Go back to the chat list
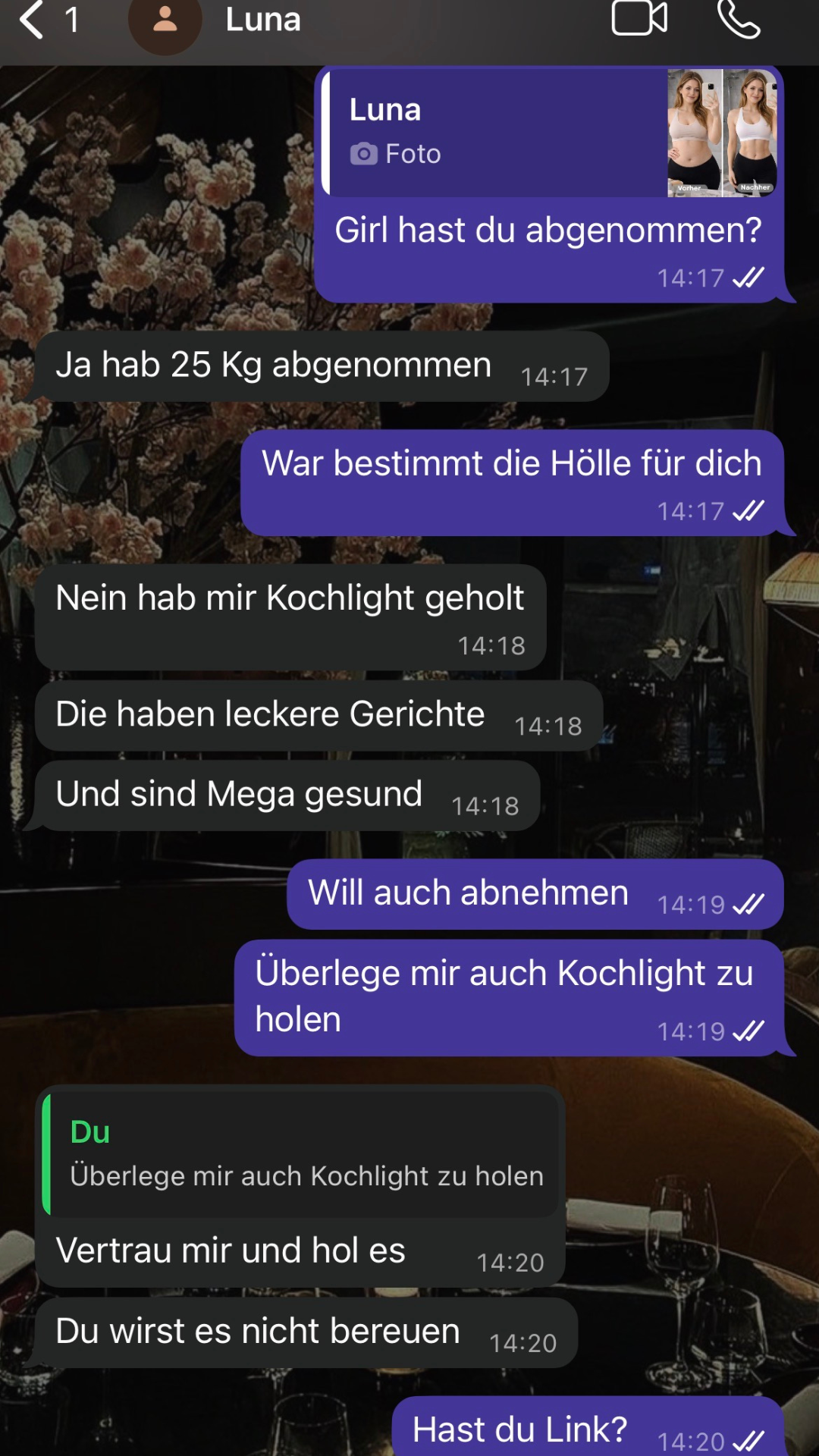Viewport: 819px width, 1456px height. point(32,20)
